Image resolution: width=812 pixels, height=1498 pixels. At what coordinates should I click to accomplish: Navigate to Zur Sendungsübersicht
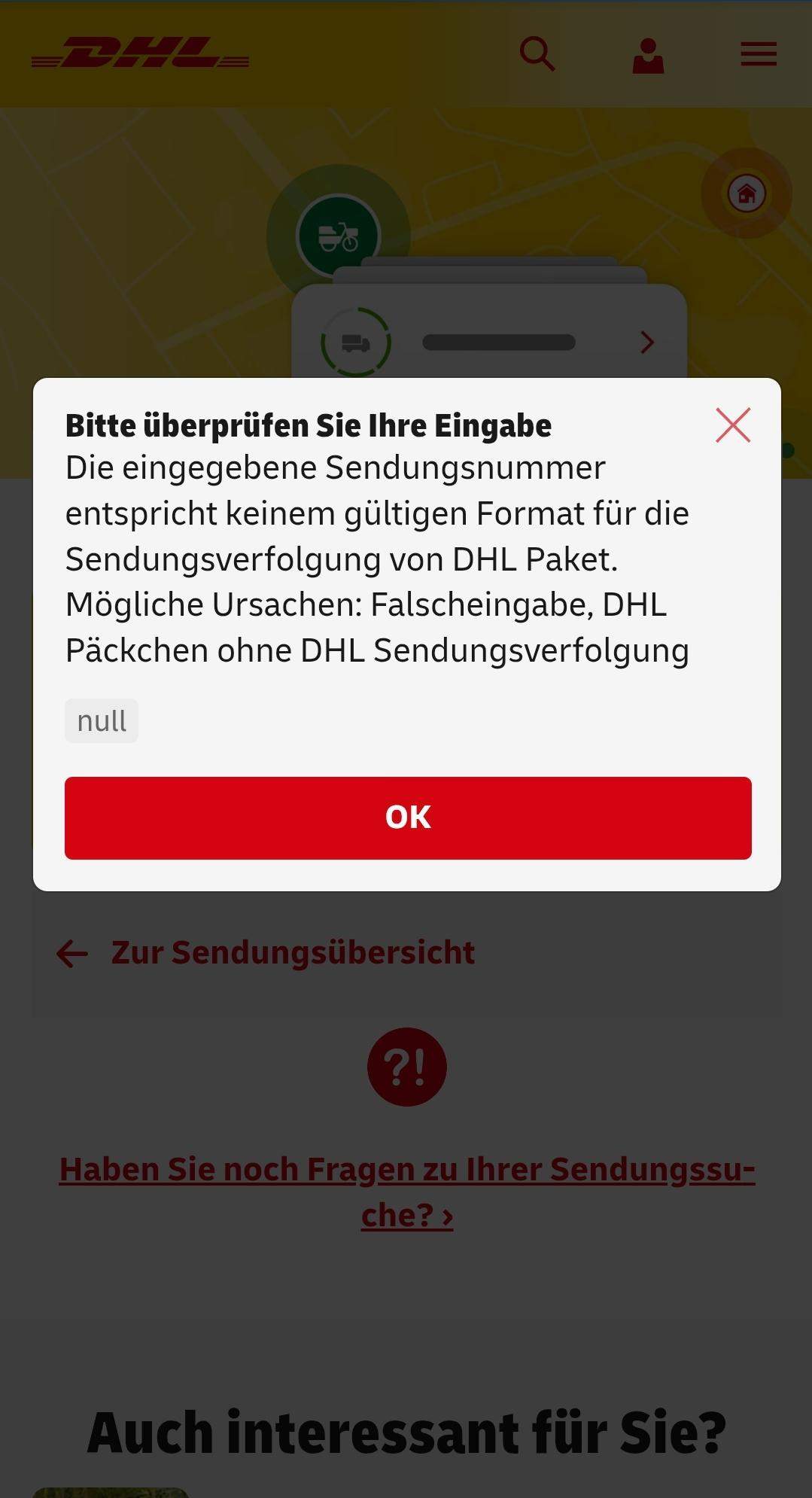tap(292, 953)
